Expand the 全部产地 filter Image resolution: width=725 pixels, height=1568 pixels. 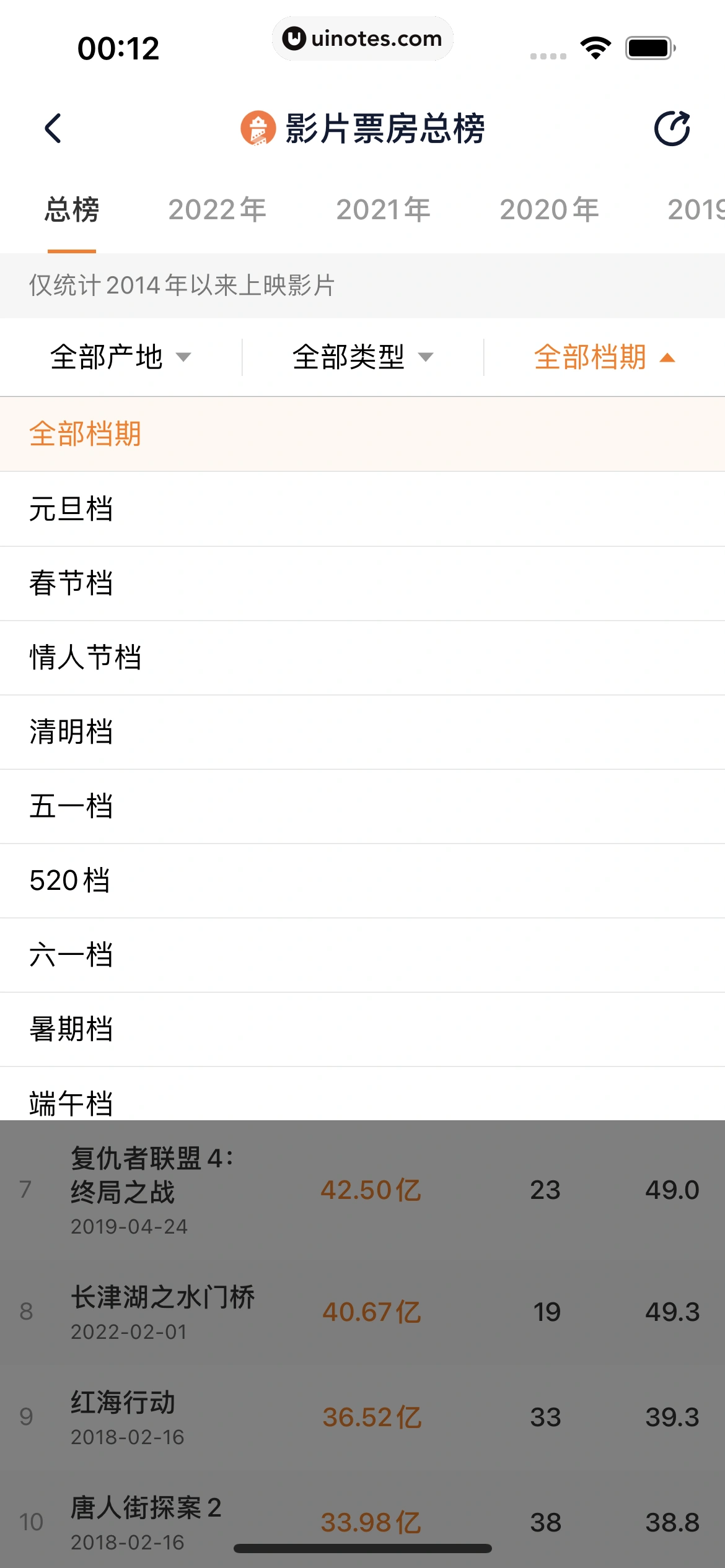pos(121,357)
